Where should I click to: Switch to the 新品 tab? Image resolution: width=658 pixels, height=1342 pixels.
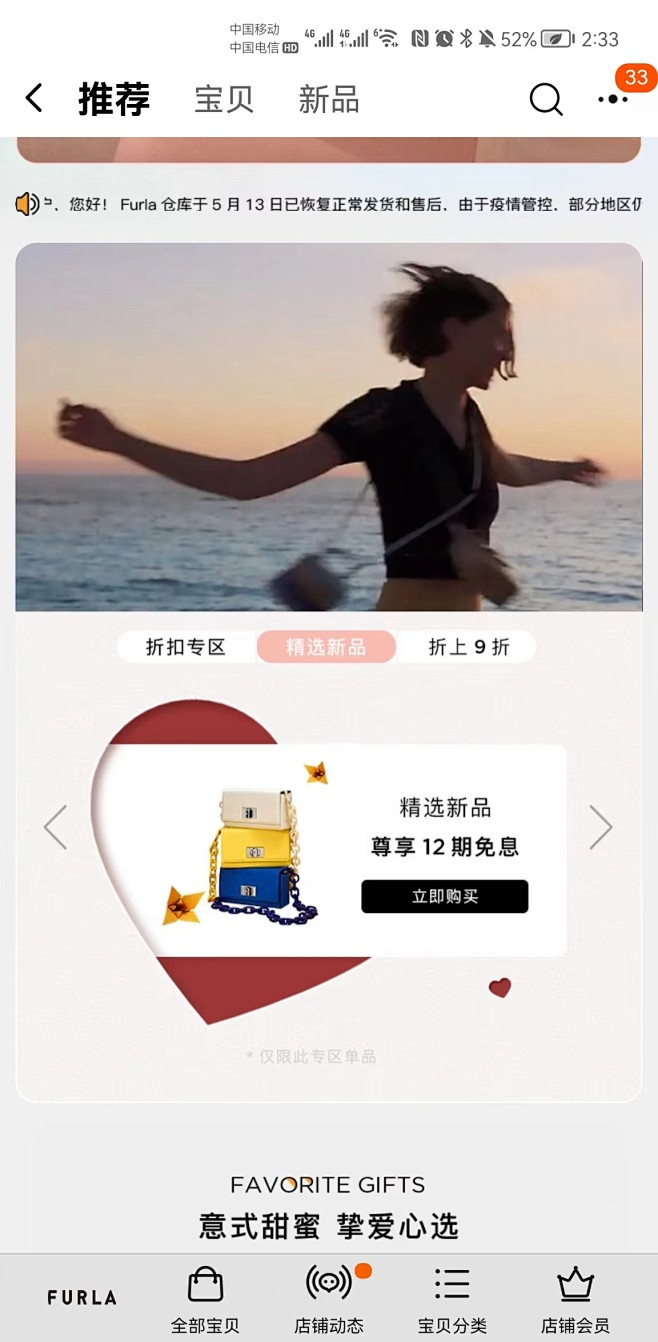click(328, 100)
